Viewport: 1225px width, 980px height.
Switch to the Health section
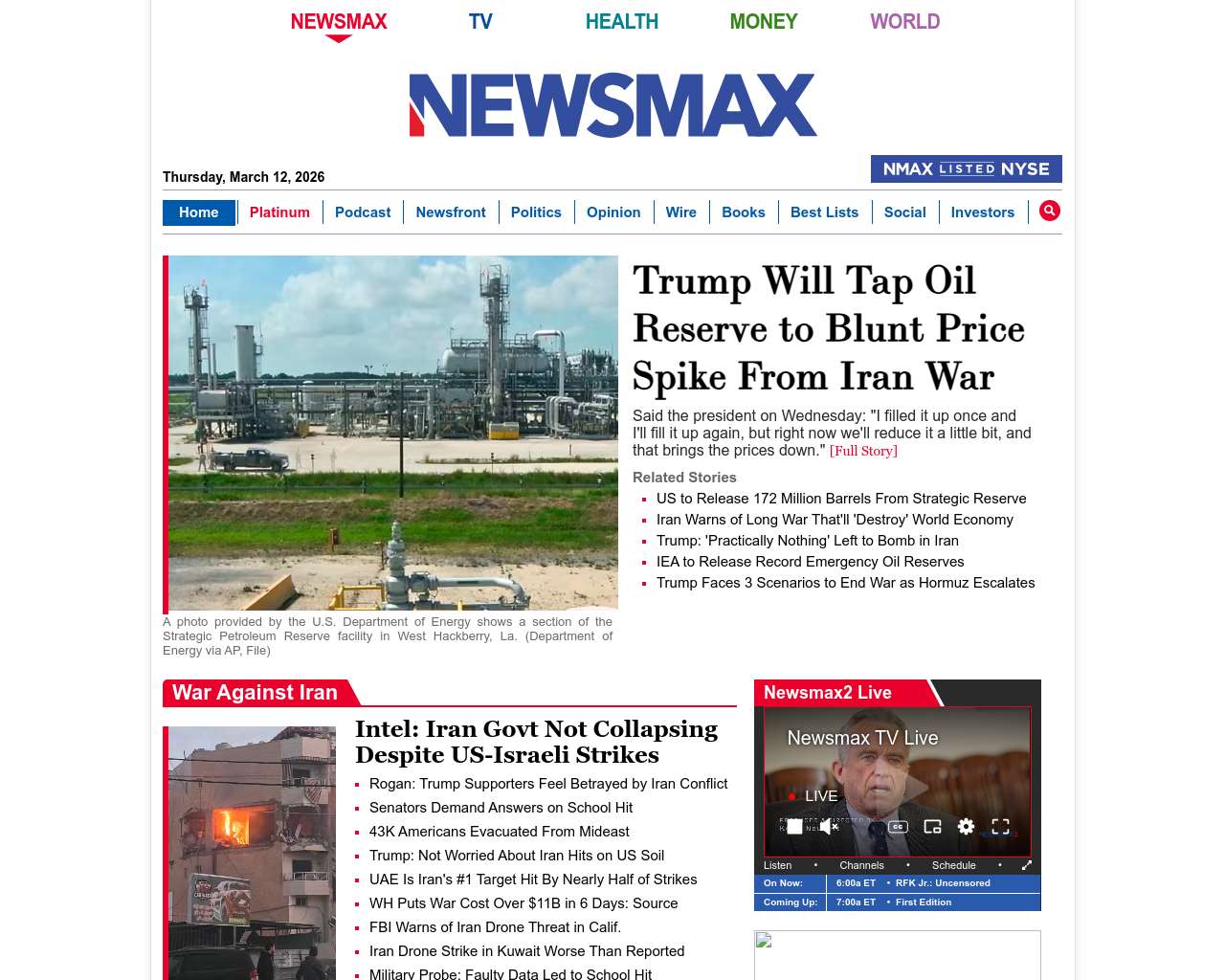tap(621, 21)
